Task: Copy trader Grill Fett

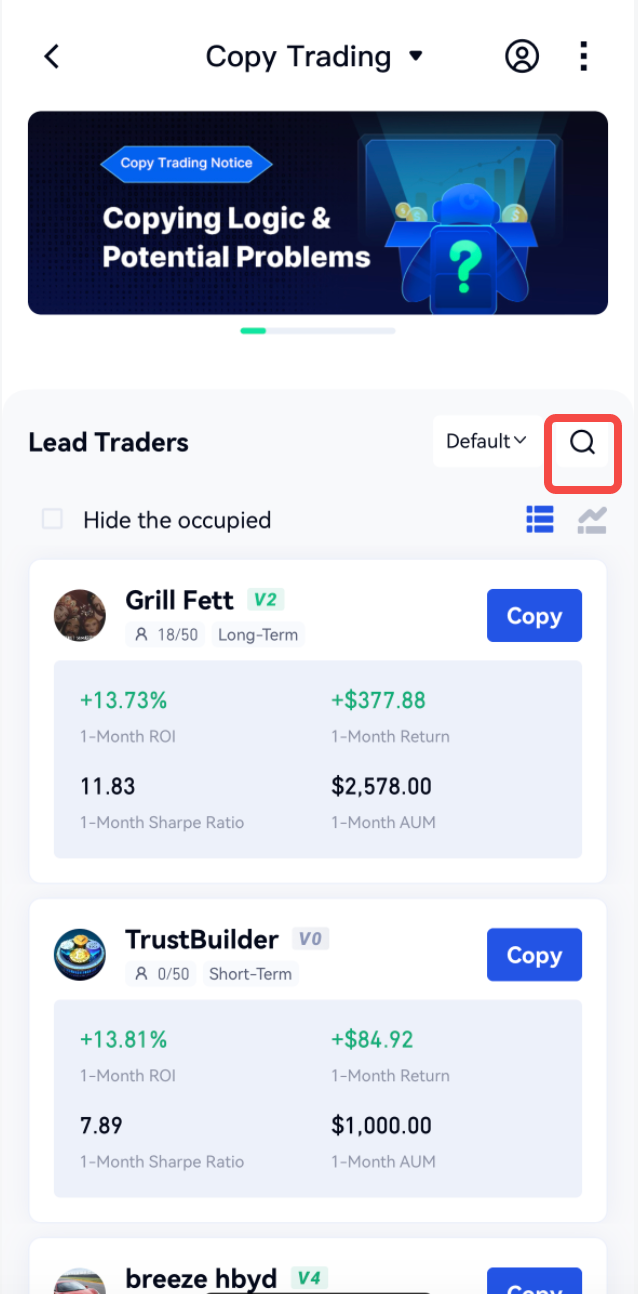Action: coord(534,616)
